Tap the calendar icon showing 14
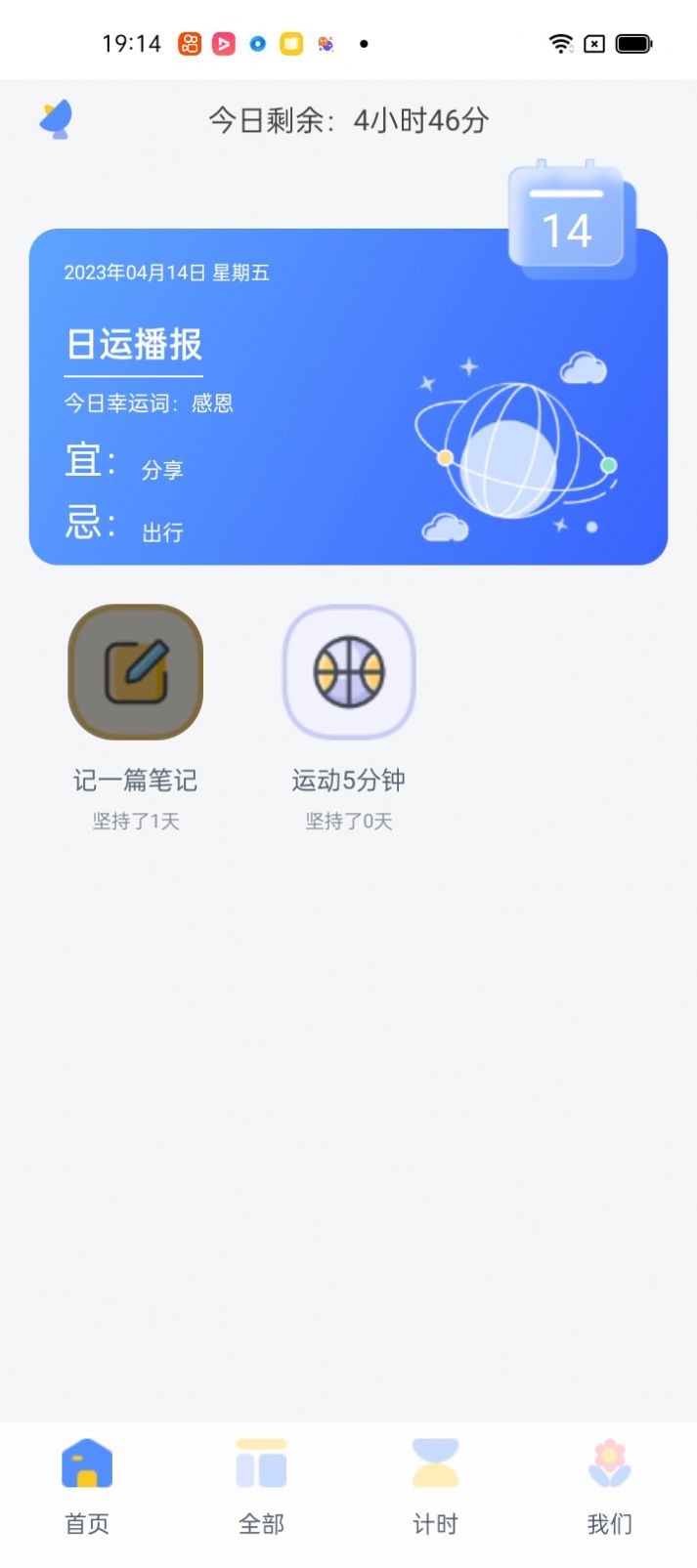The width and height of the screenshot is (697, 1568). tap(568, 219)
